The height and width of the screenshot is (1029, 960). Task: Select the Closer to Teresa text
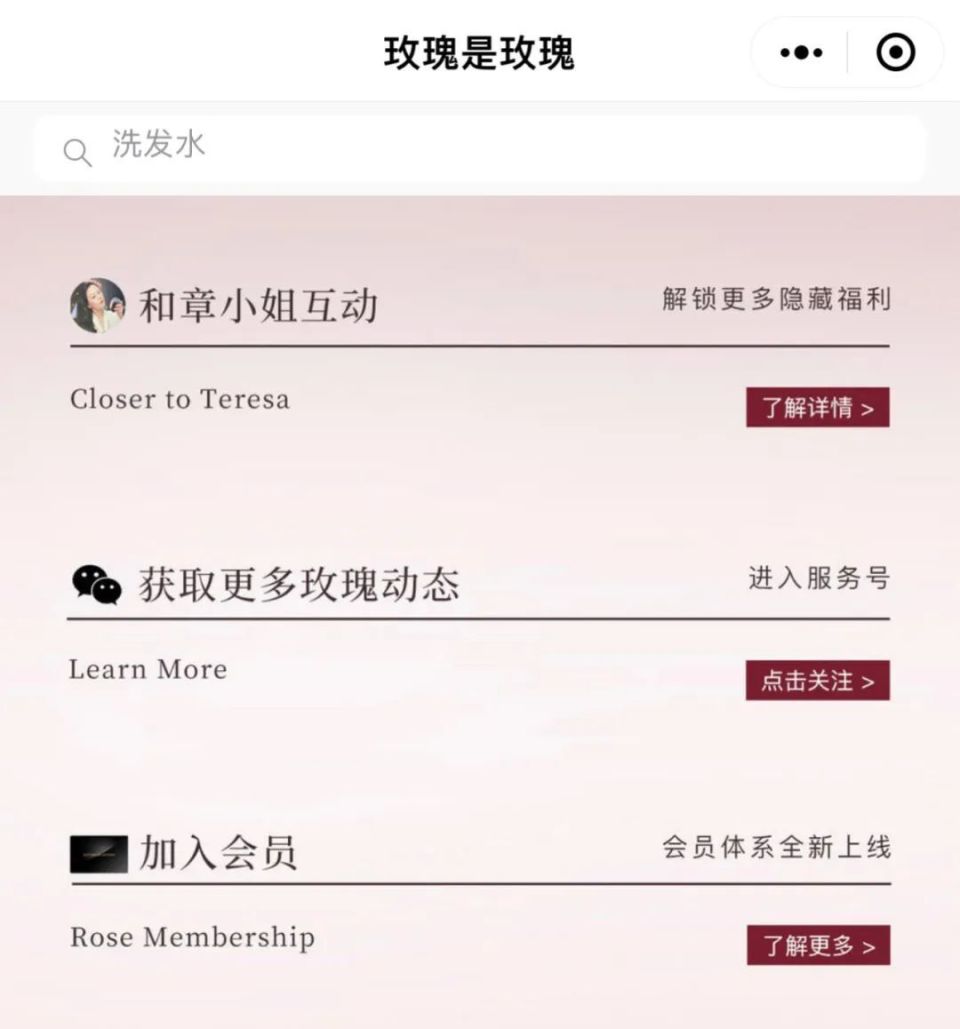coord(179,400)
